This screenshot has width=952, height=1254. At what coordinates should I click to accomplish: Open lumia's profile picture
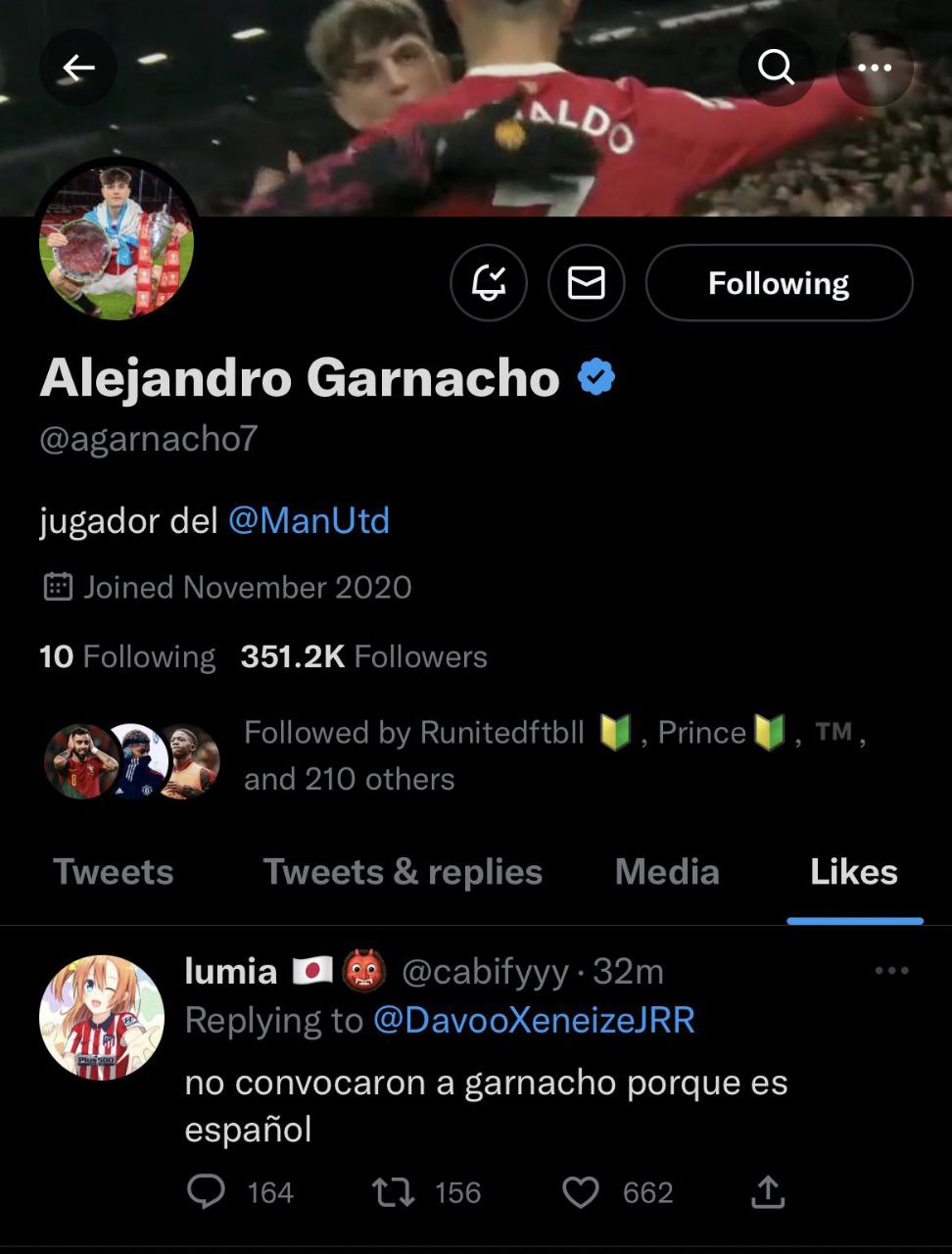pos(101,1018)
